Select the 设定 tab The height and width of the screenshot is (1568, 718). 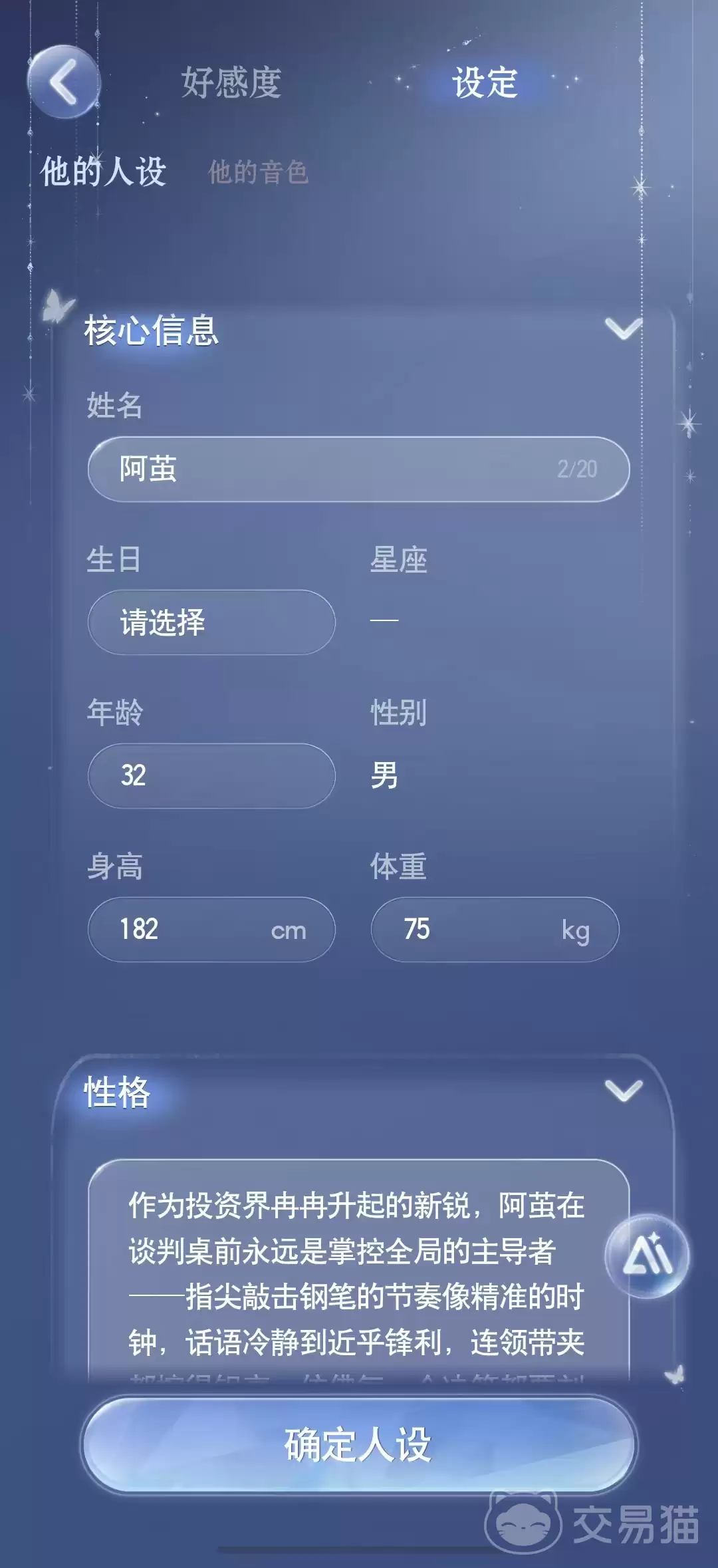(485, 83)
